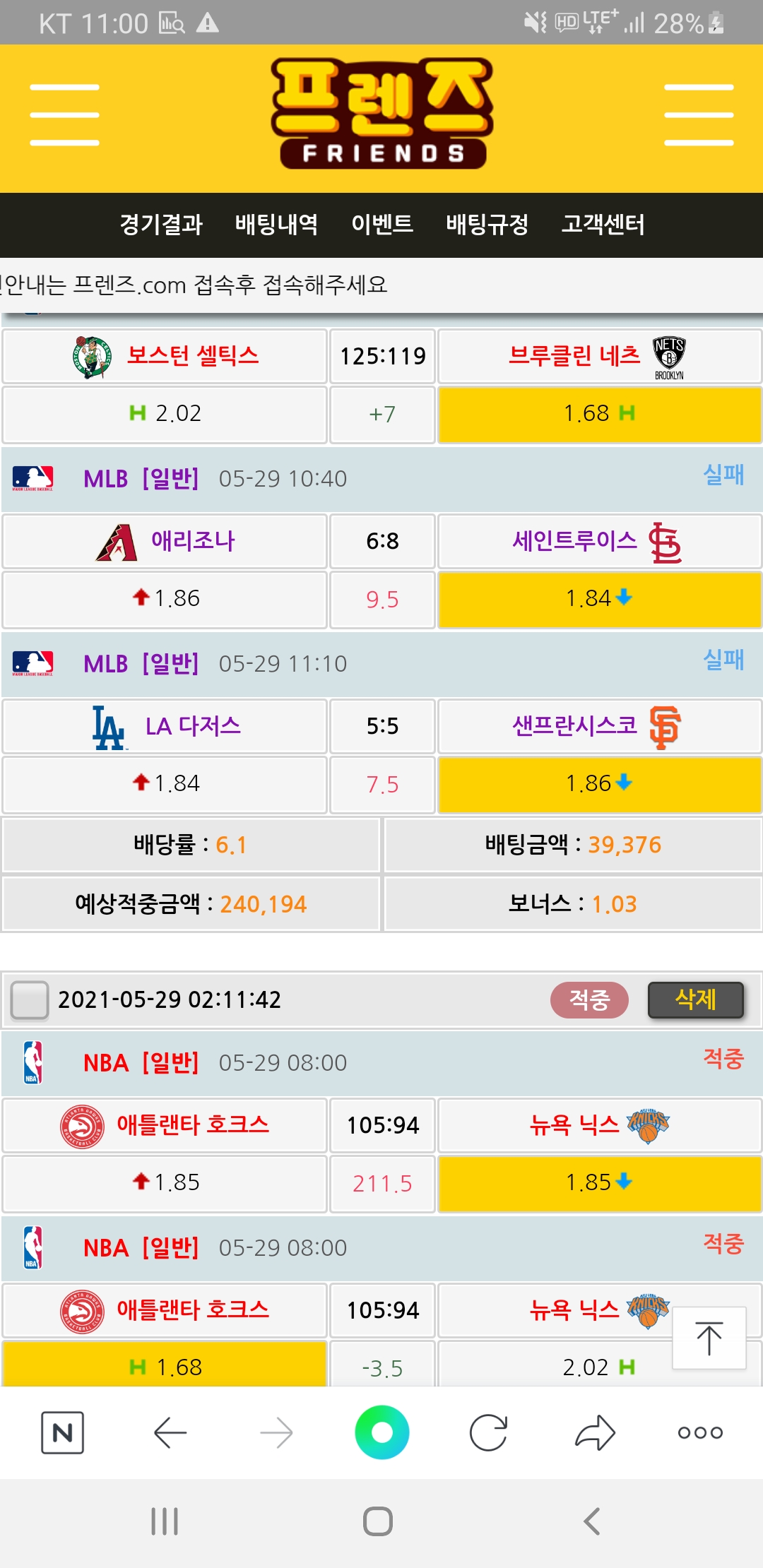Reload the current page
The height and width of the screenshot is (1568, 763).
coord(488,1433)
